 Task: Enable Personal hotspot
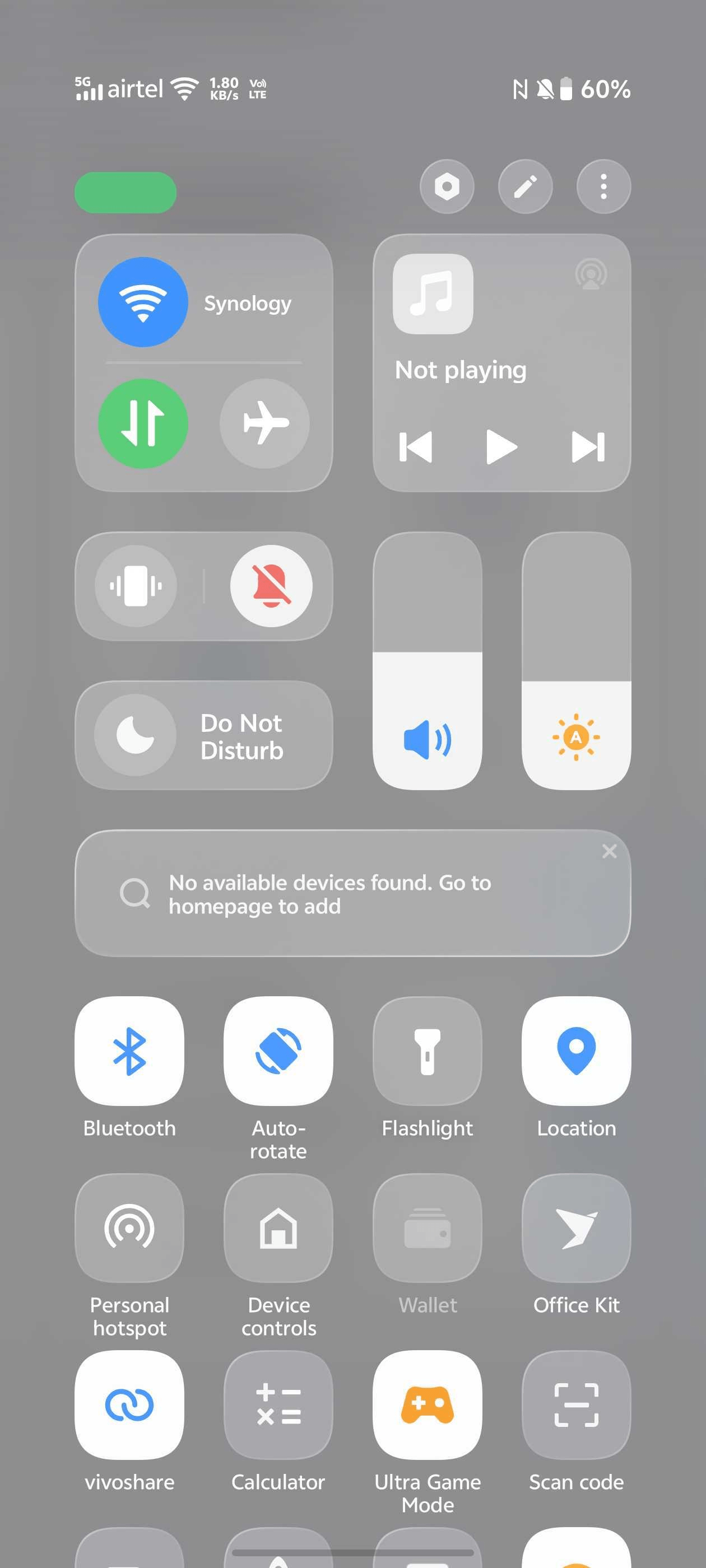(x=129, y=1228)
